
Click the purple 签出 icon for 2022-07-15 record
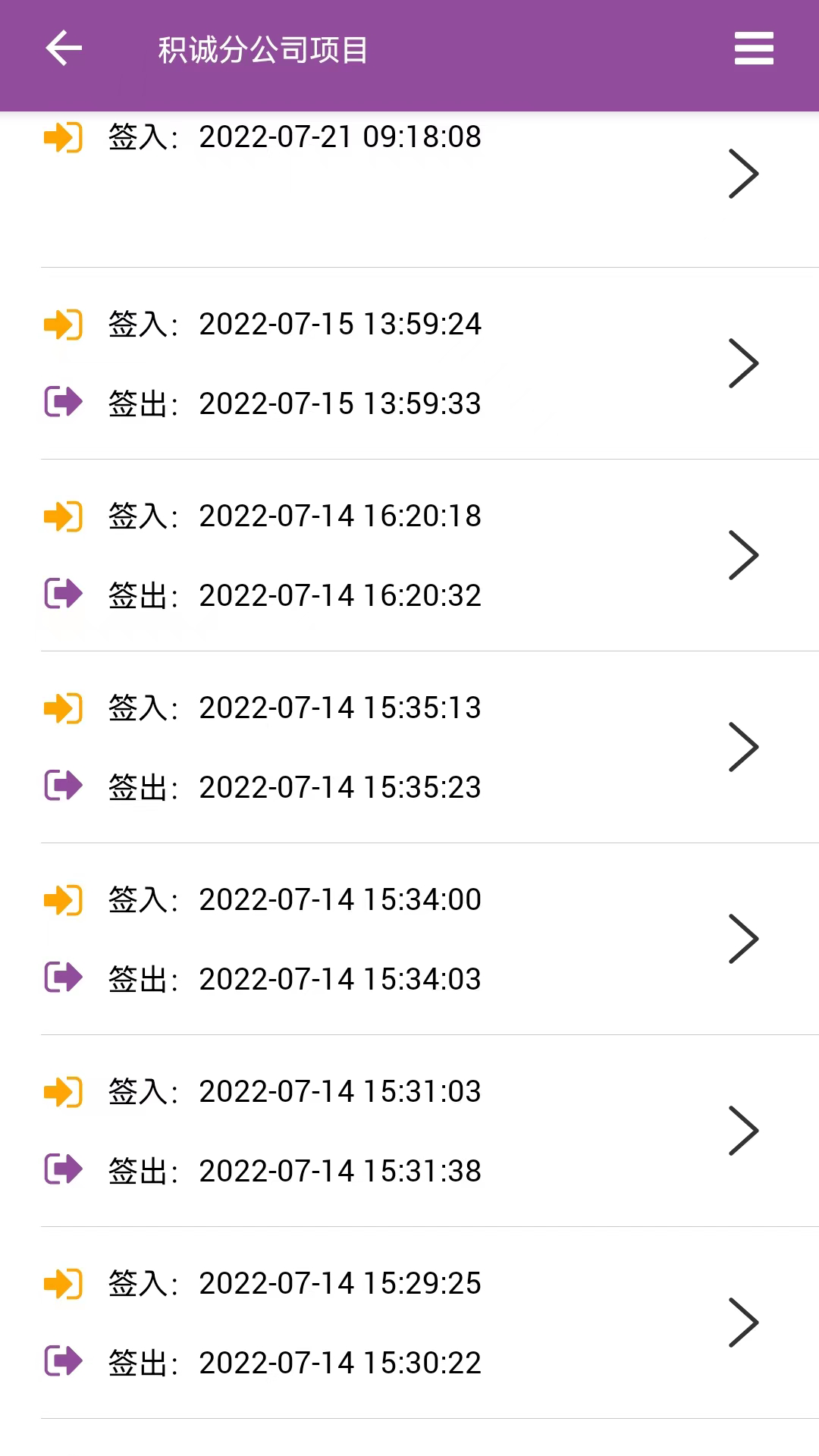coord(63,403)
